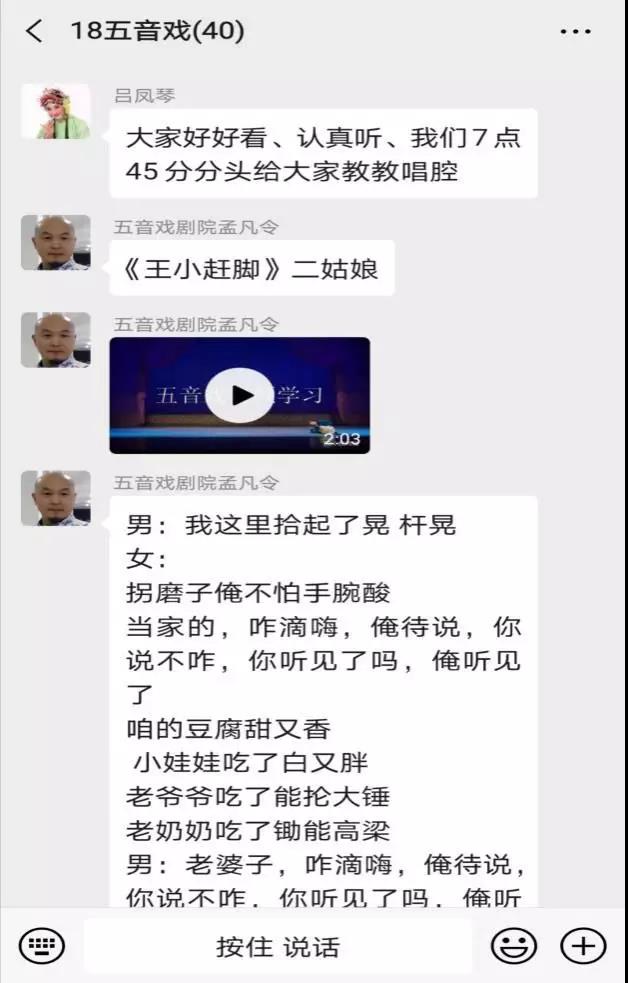Open the group chat overflow menu
Image resolution: width=628 pixels, height=983 pixels.
coord(575,32)
